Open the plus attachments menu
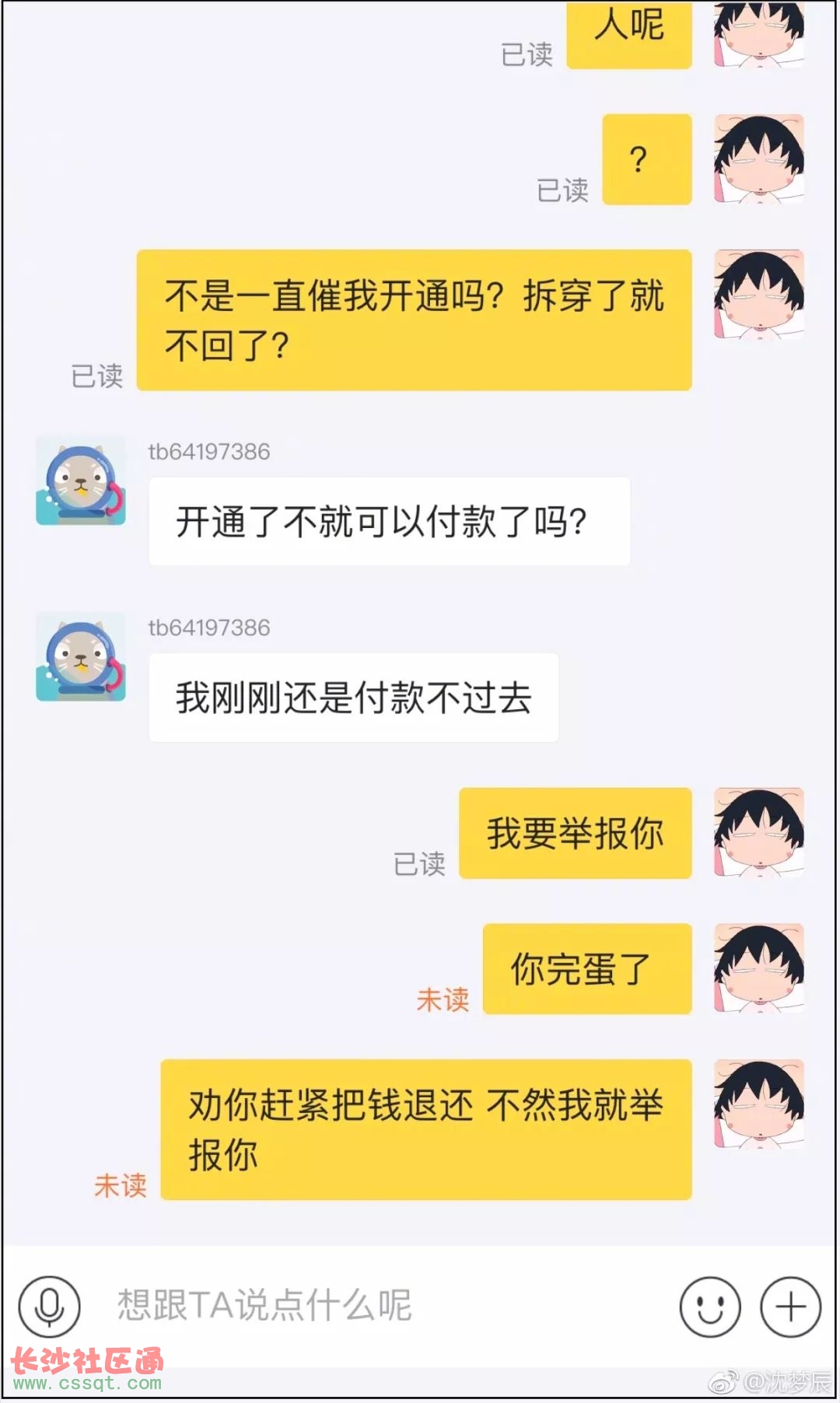The height and width of the screenshot is (1403, 840). coord(790,1307)
